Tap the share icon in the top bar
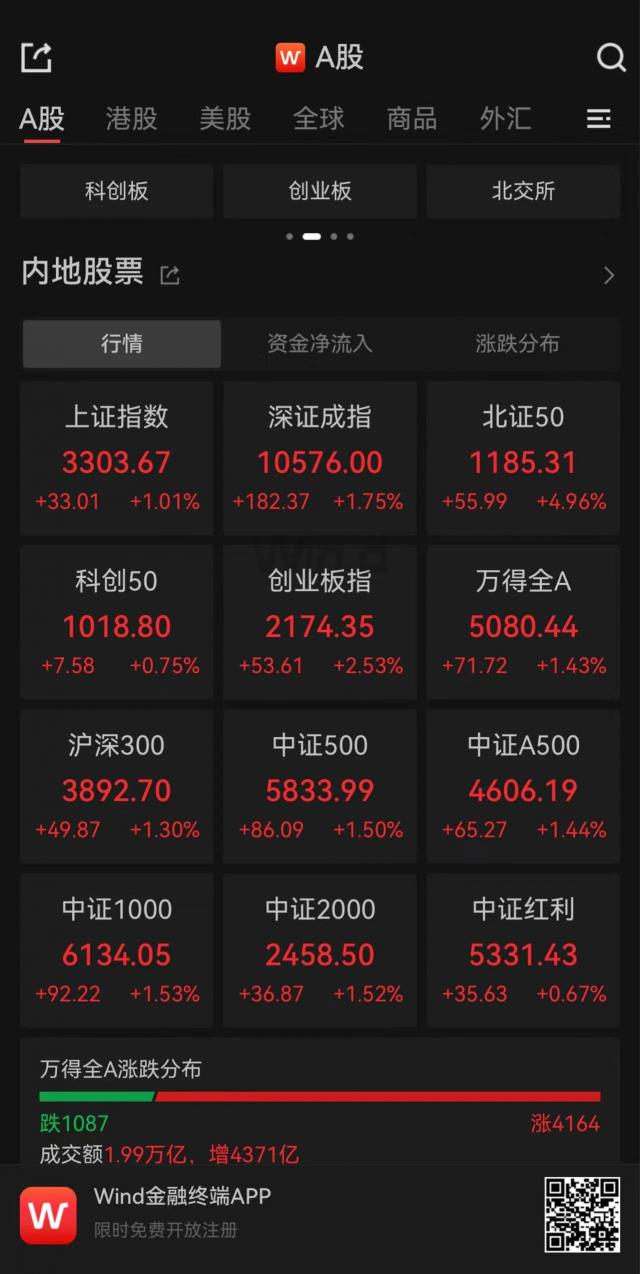Screen dimensions: 640x1274 click(x=36, y=57)
